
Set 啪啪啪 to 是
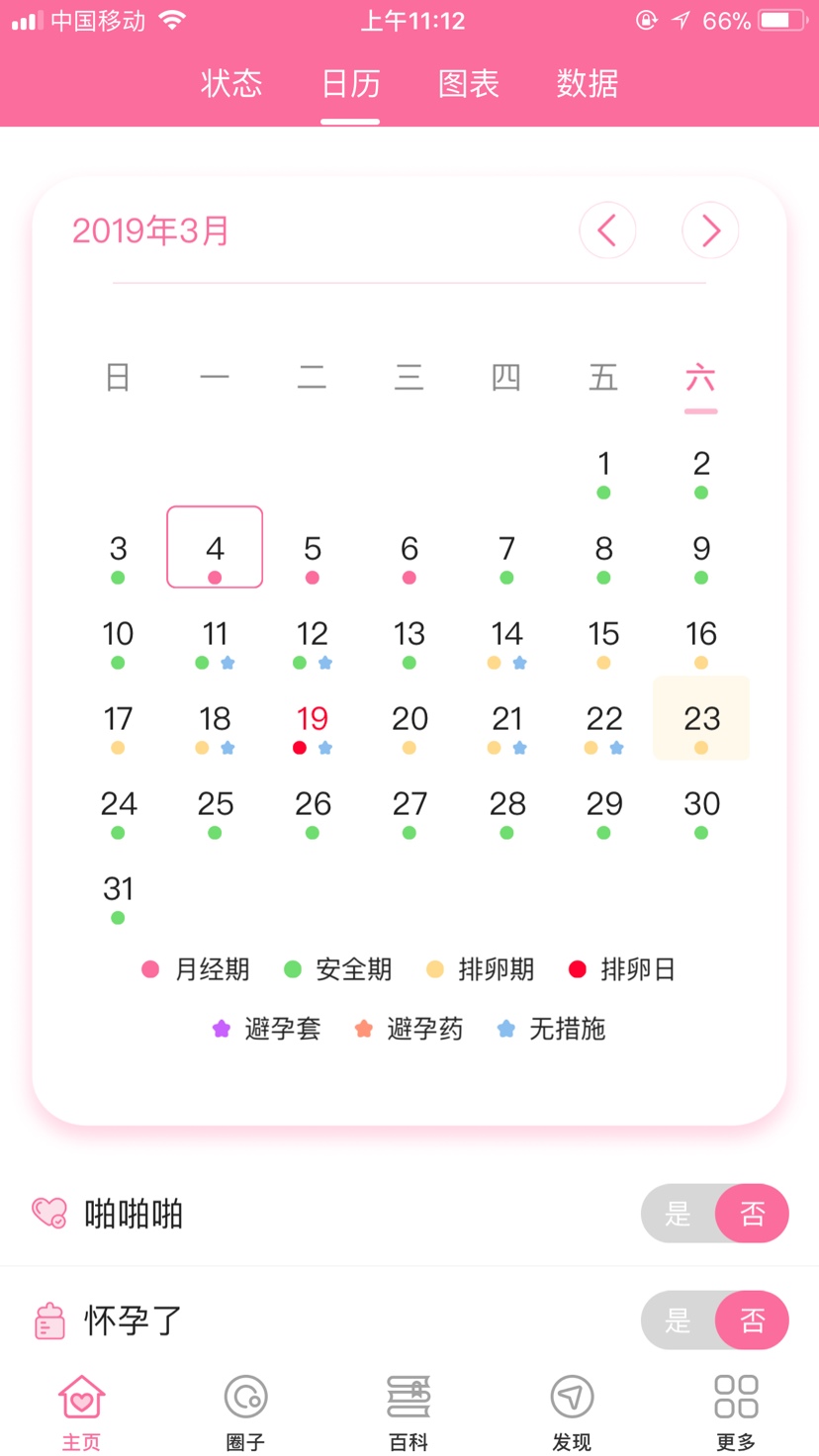679,1214
